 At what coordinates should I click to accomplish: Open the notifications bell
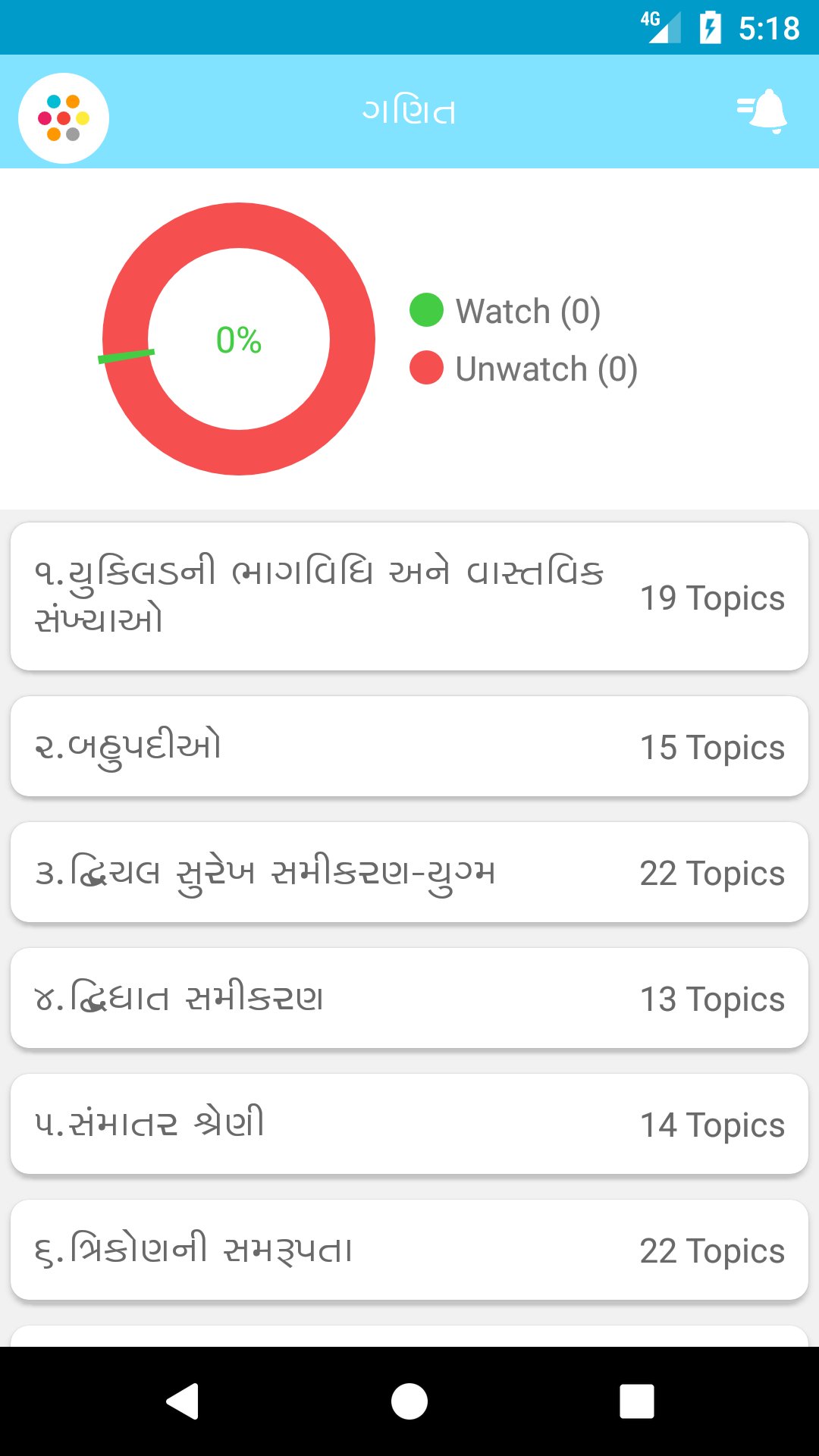tap(764, 111)
